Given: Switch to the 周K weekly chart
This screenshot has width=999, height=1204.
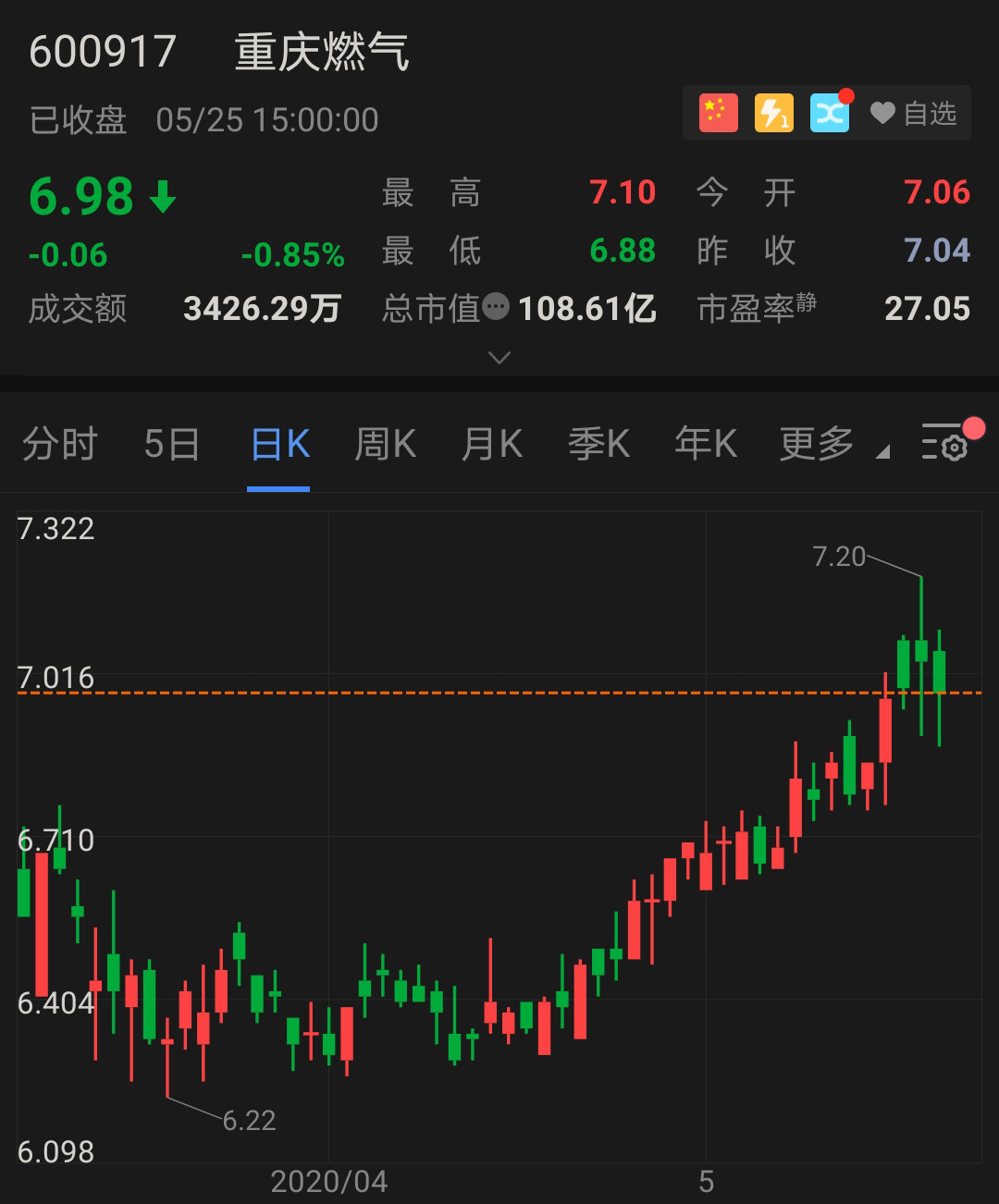Looking at the screenshot, I should 386,445.
